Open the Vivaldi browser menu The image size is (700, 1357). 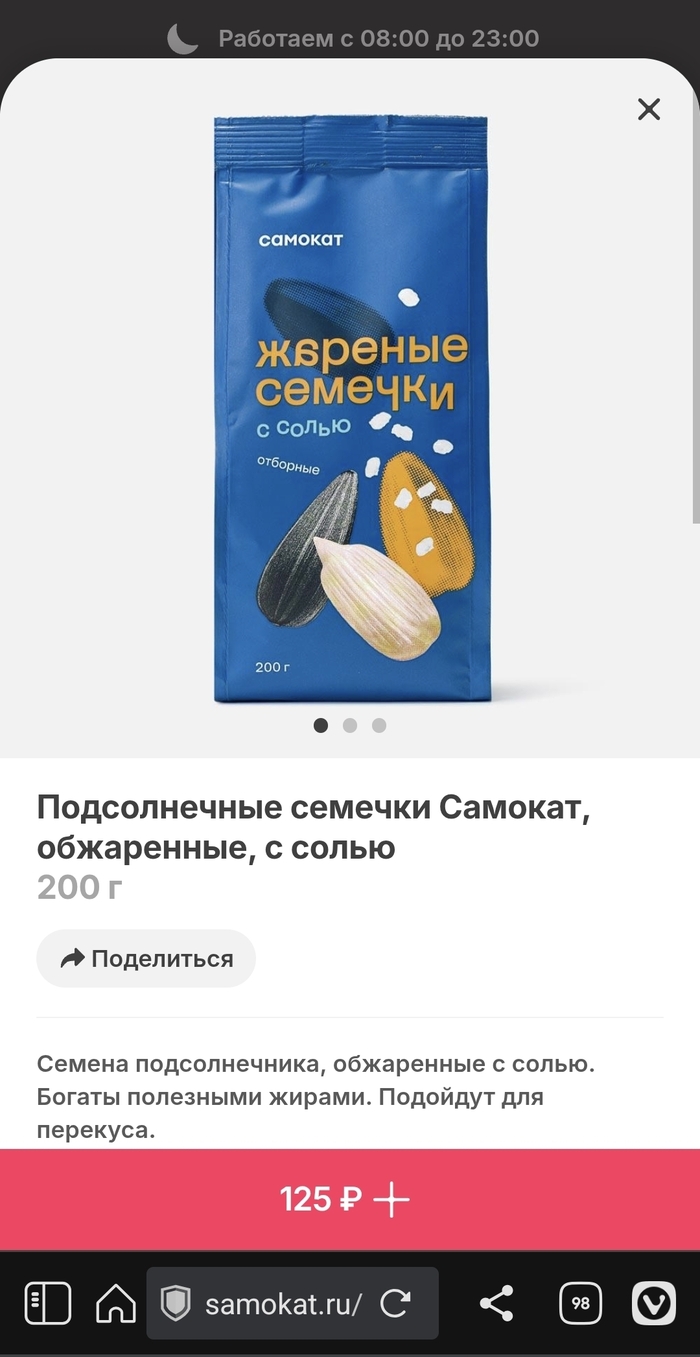(654, 1304)
